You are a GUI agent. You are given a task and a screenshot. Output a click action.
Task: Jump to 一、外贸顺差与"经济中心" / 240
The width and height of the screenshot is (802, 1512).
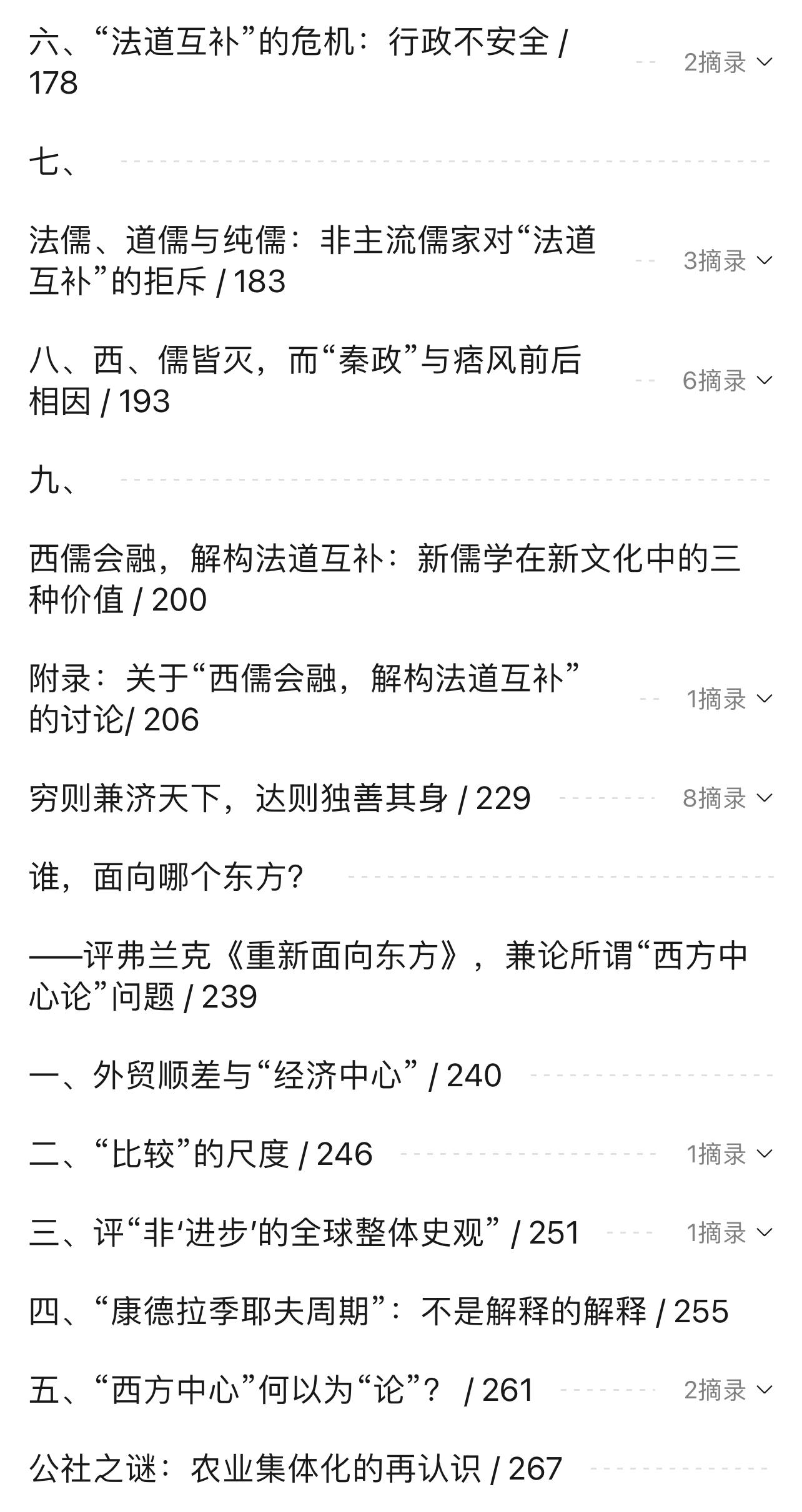click(265, 1076)
